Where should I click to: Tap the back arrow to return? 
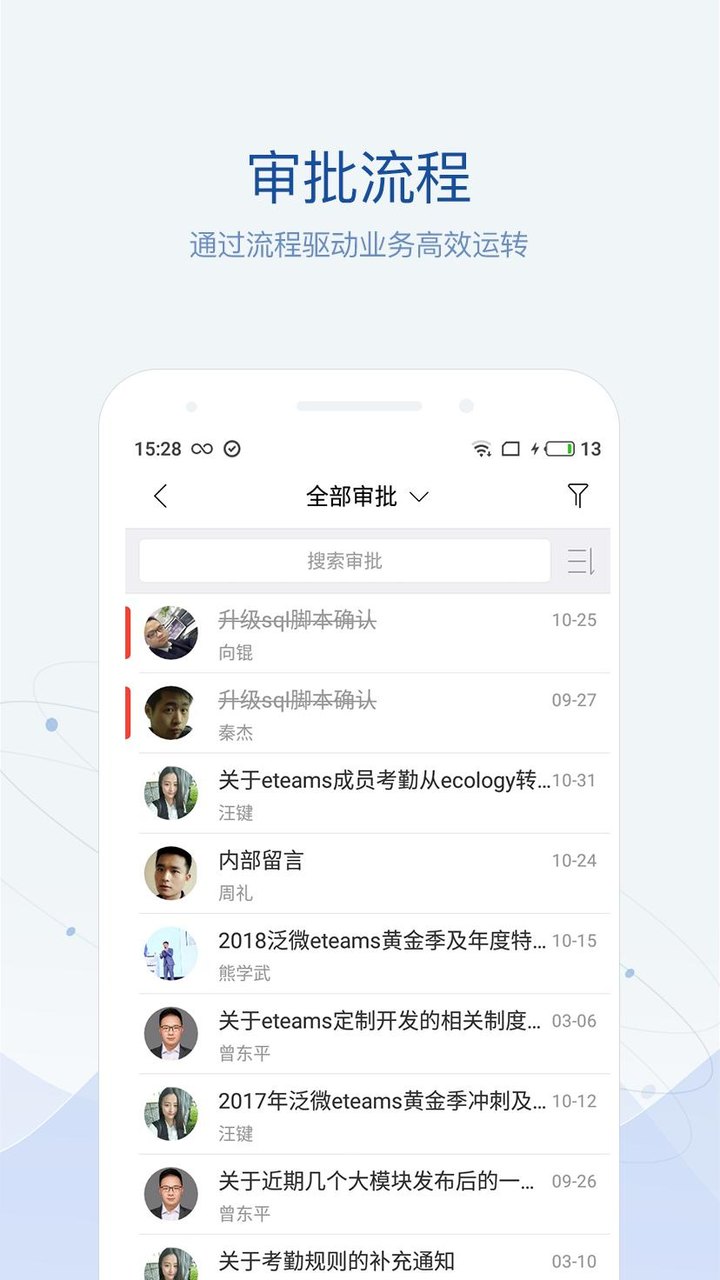tap(161, 496)
